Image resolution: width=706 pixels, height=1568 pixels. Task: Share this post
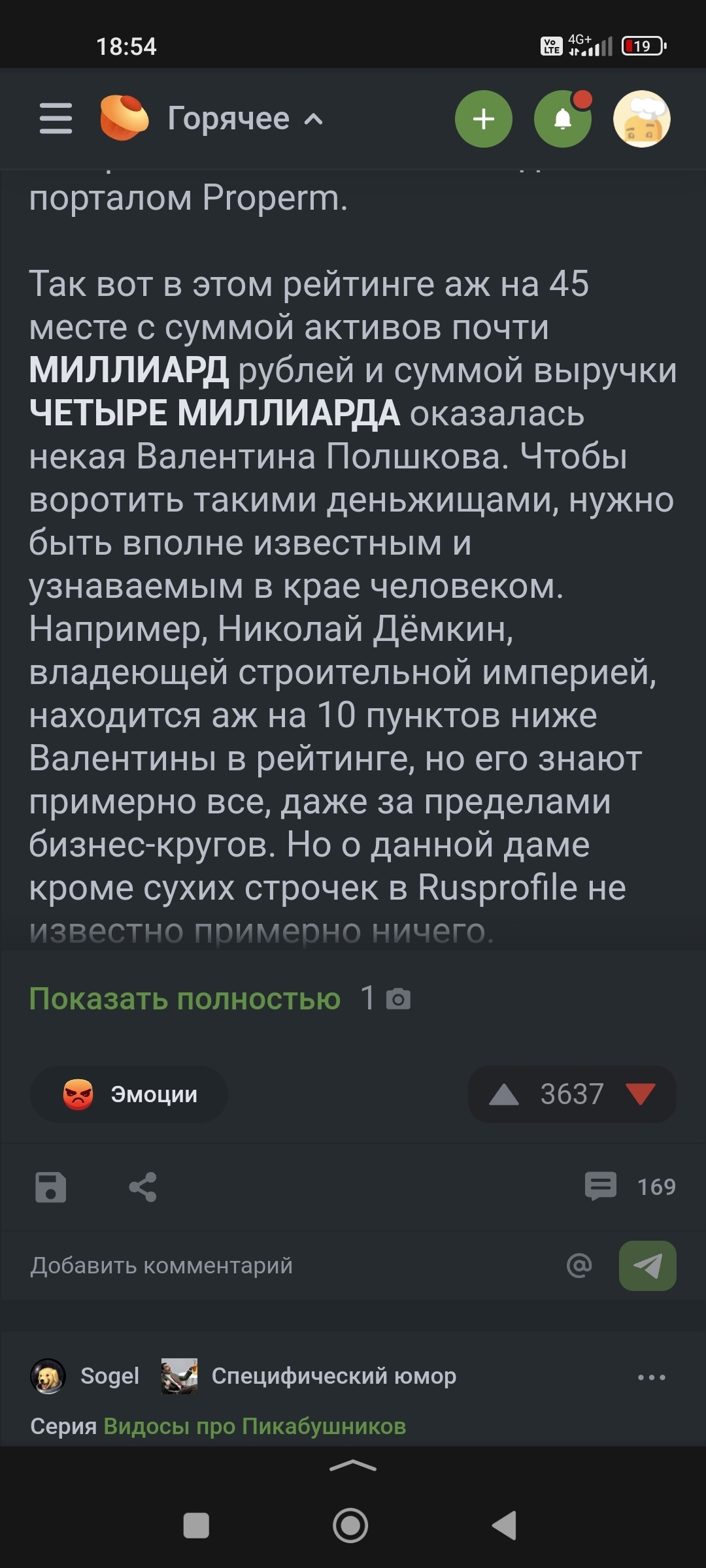click(x=143, y=1187)
